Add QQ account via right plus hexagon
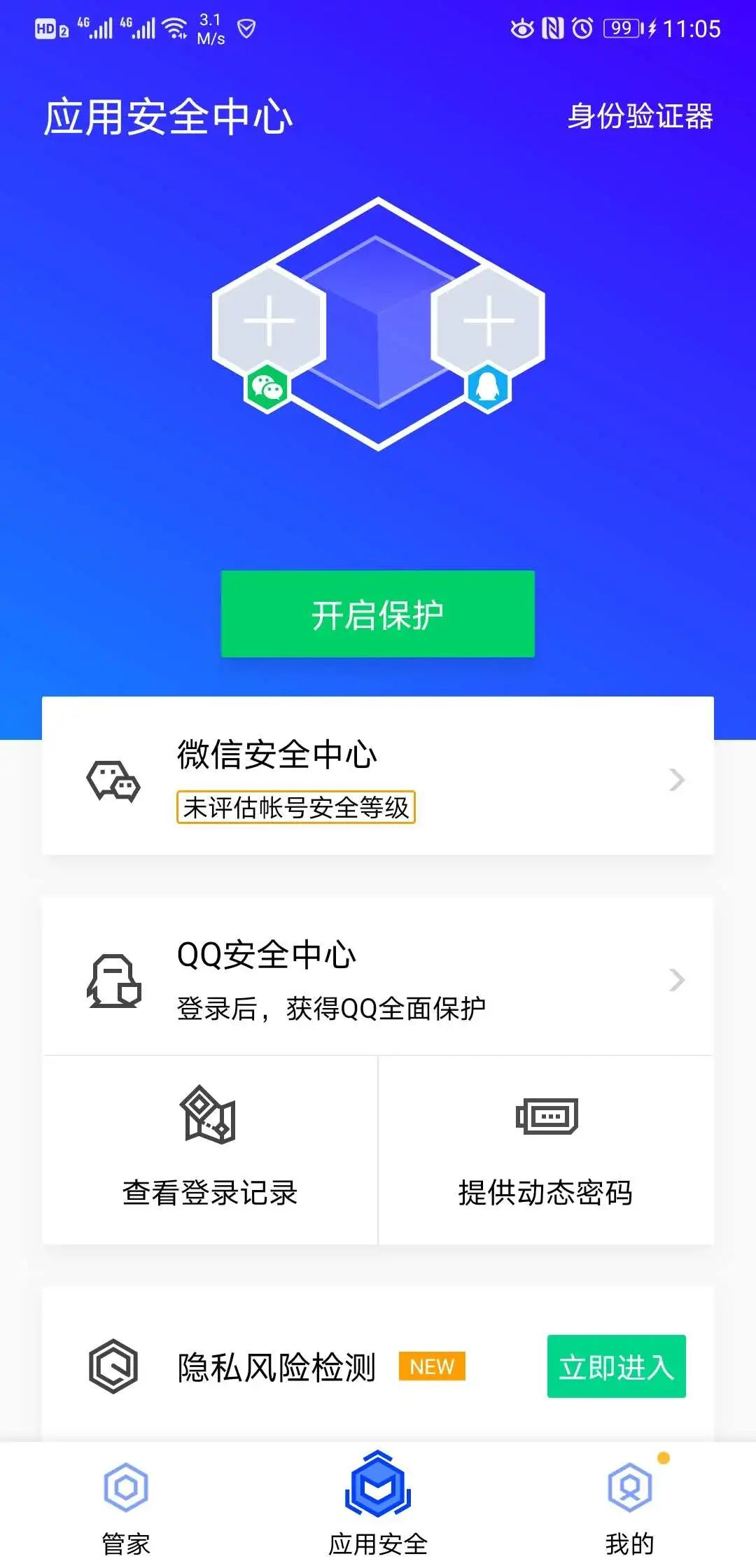The image size is (756, 1568). [489, 321]
